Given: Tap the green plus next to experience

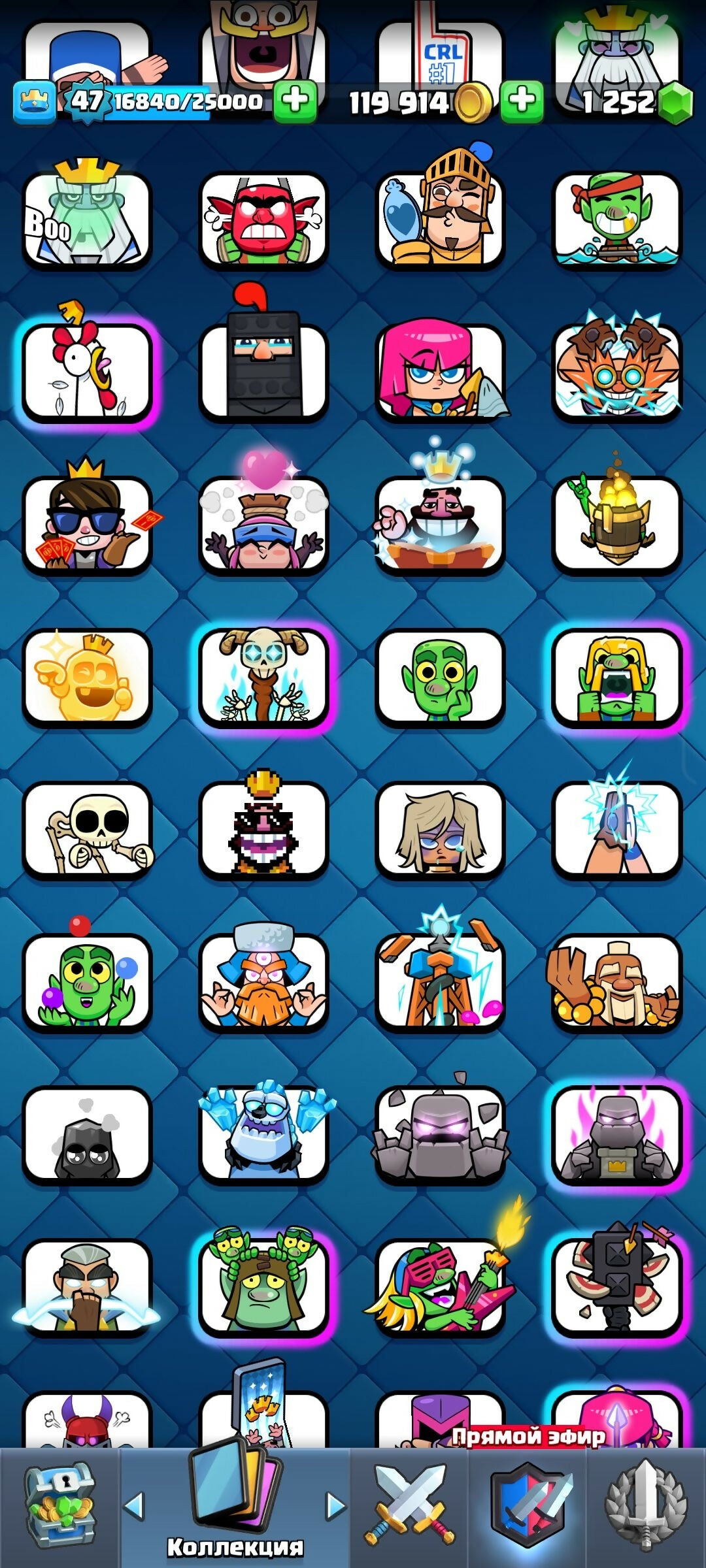Looking at the screenshot, I should pos(295,101).
